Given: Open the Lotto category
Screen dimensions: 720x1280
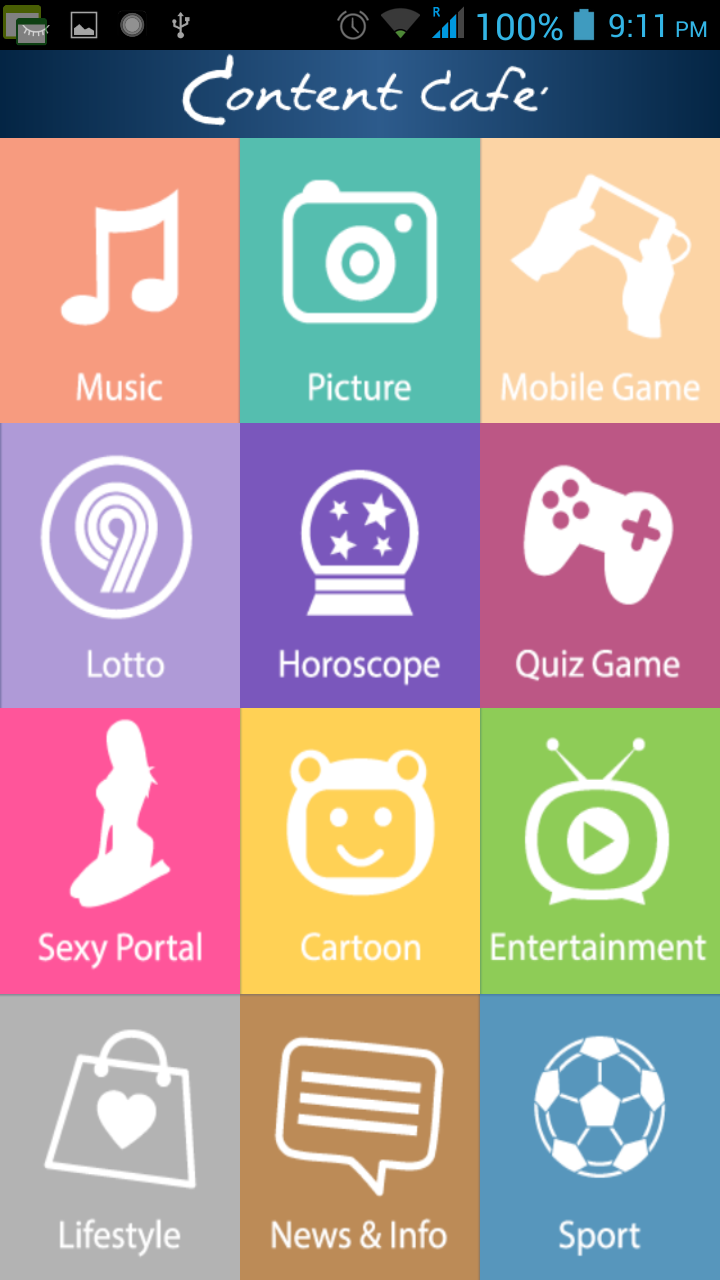Looking at the screenshot, I should point(120,565).
